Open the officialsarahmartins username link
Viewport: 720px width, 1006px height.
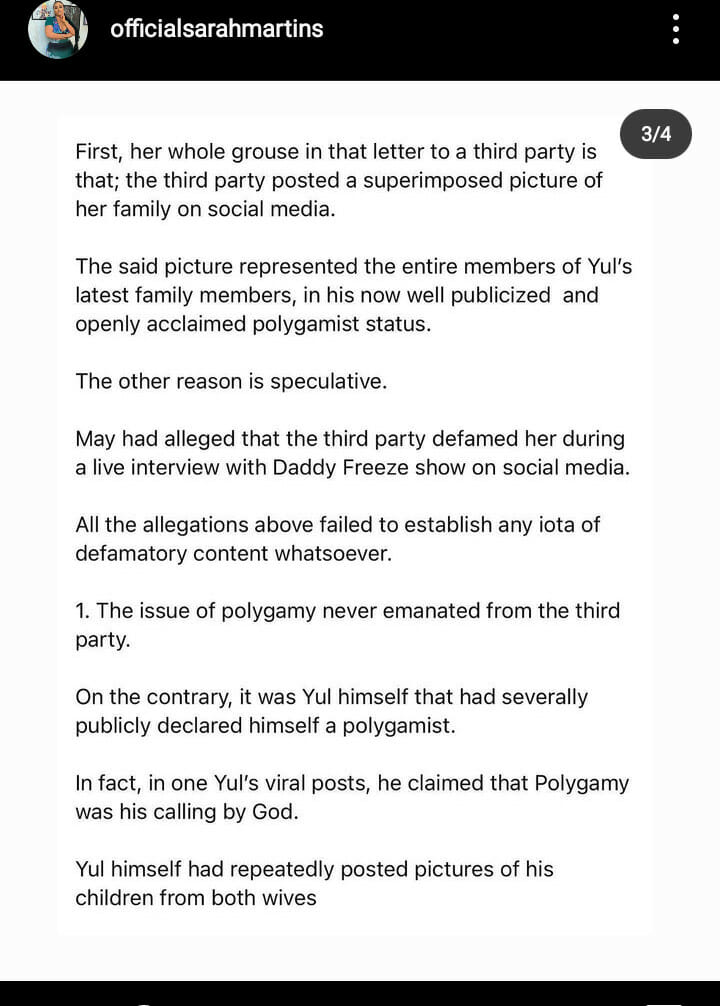pos(216,29)
